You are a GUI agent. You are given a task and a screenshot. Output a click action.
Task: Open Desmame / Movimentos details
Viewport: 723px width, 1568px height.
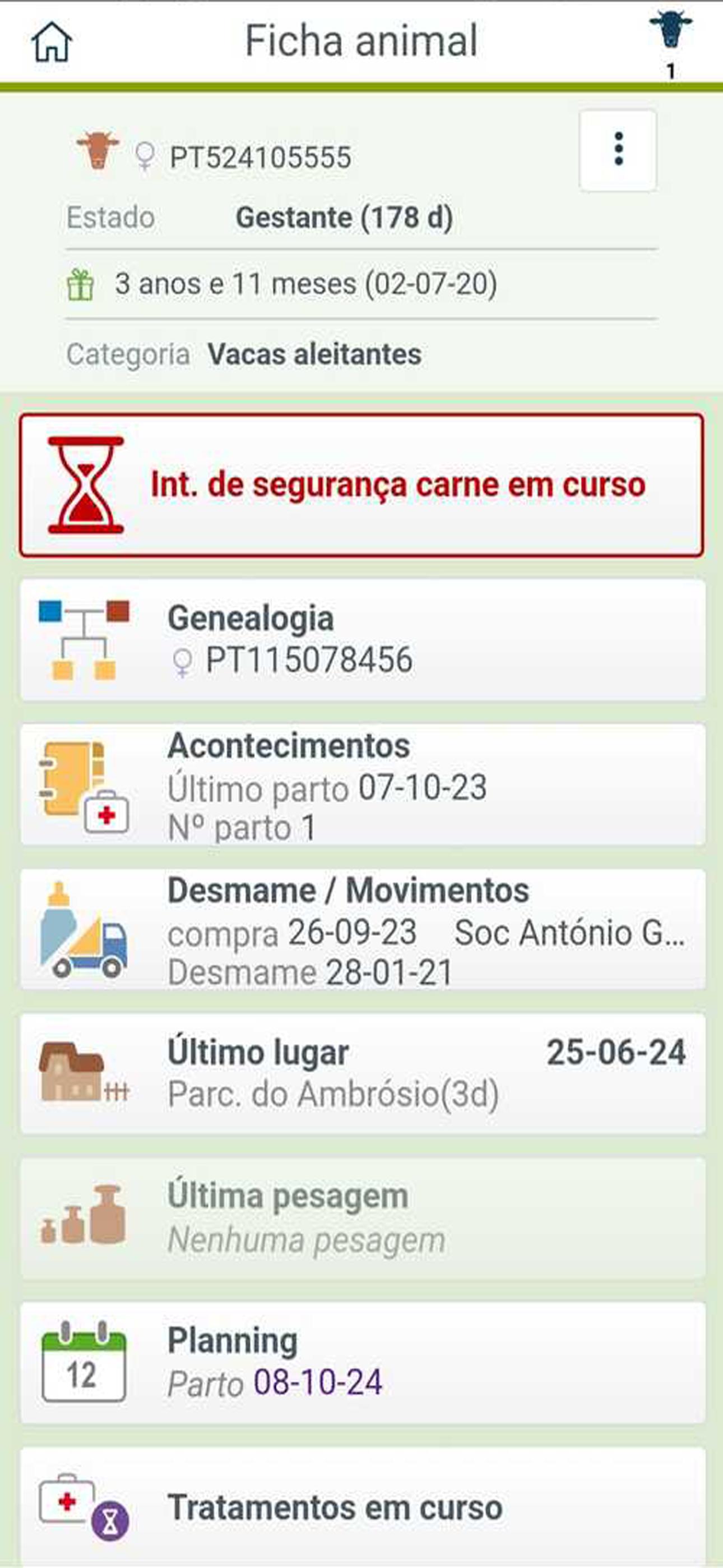click(x=363, y=929)
